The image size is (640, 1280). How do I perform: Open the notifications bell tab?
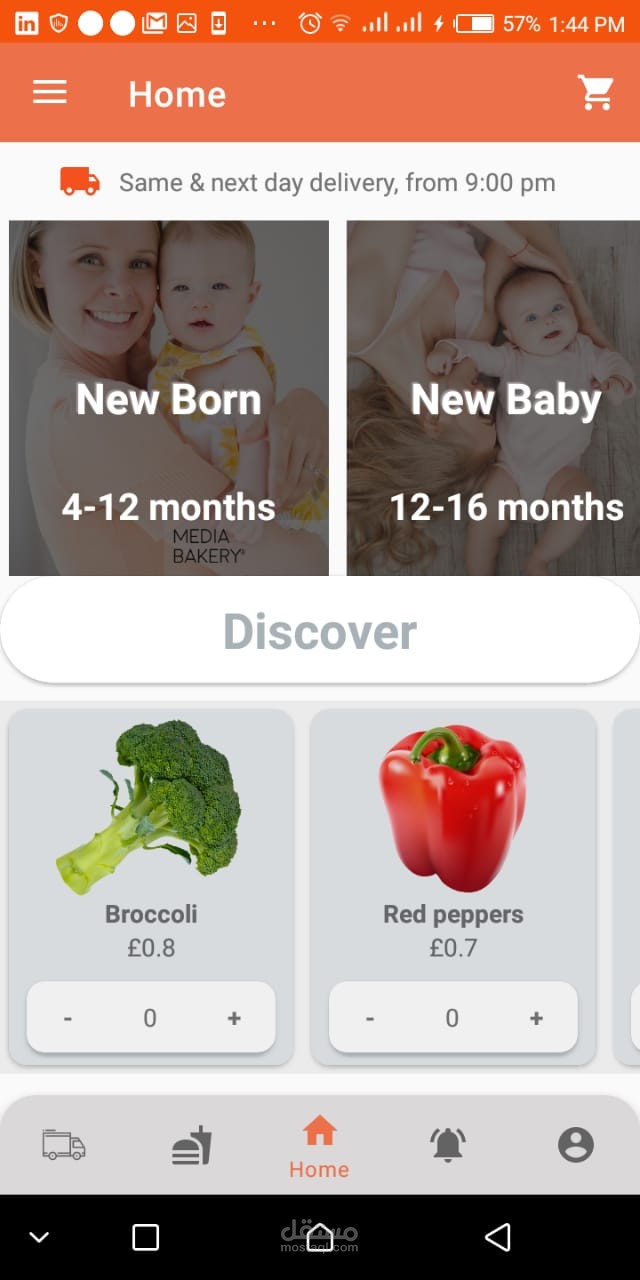448,1144
